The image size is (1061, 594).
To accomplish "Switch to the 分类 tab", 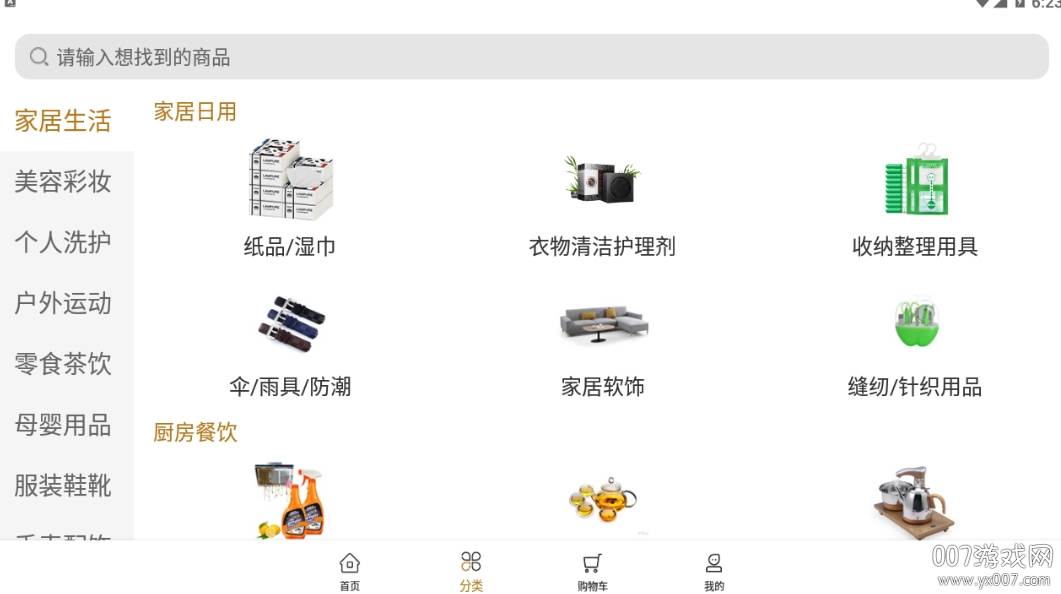I will [x=471, y=571].
